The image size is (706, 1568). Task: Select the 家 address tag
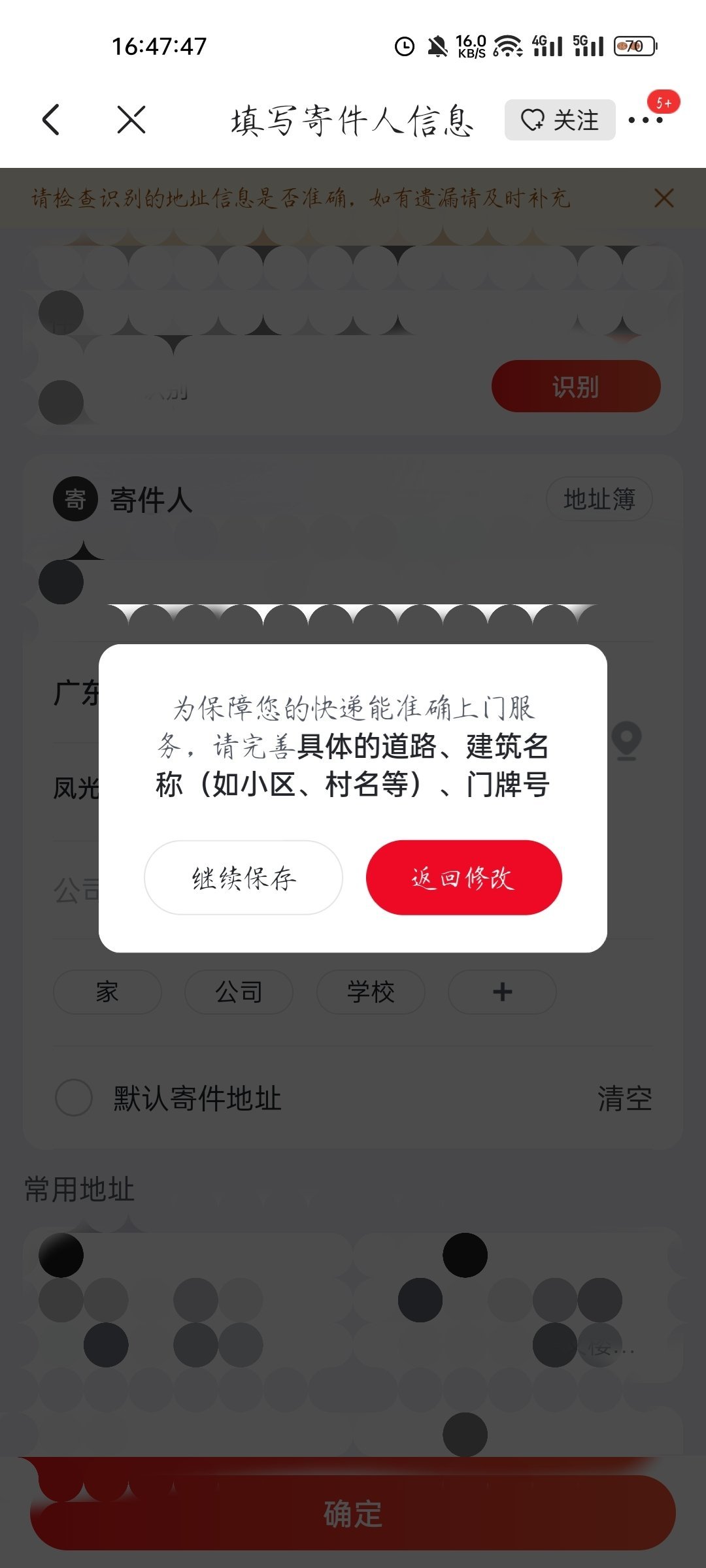[107, 992]
